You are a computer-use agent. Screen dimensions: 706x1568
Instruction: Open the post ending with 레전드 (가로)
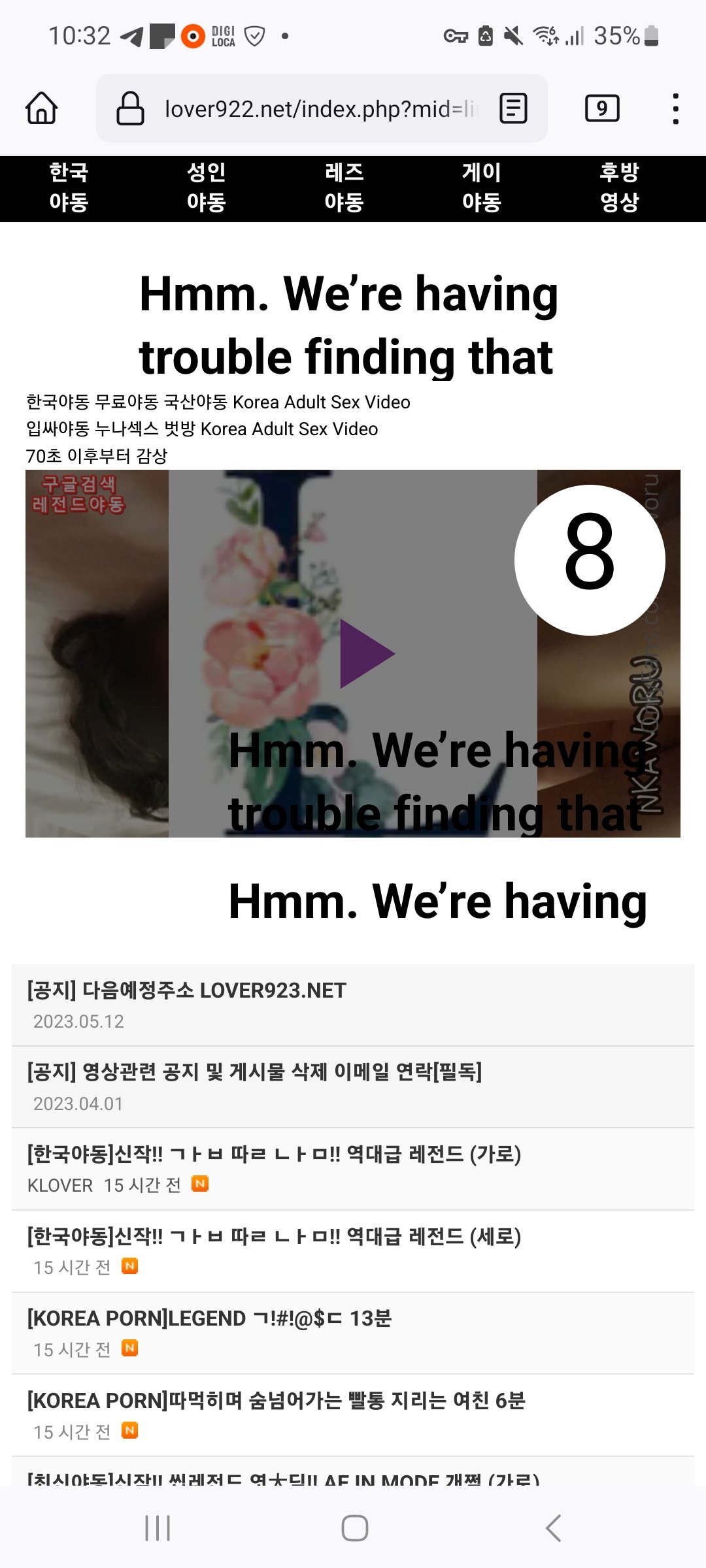click(273, 1154)
